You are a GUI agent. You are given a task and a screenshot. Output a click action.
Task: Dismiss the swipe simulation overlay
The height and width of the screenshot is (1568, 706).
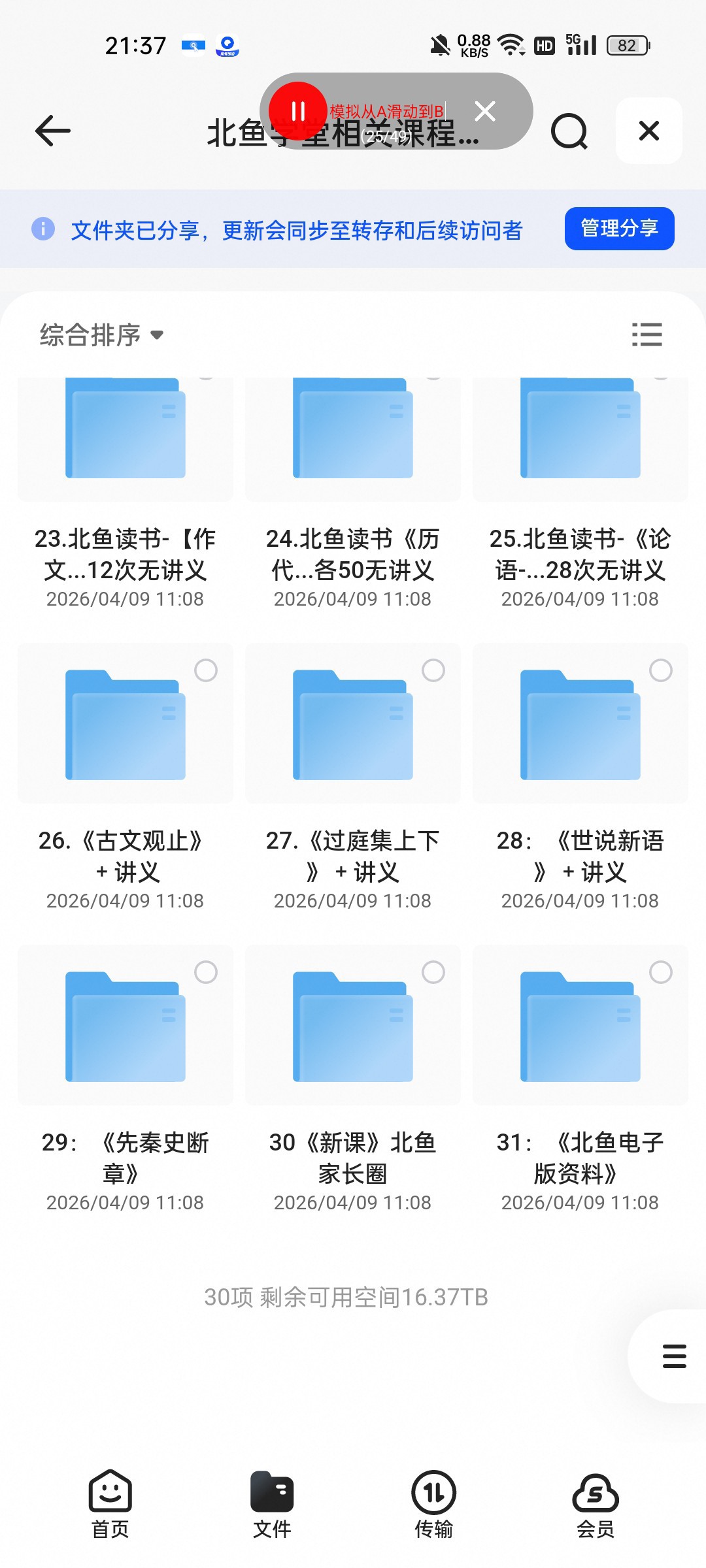(485, 111)
